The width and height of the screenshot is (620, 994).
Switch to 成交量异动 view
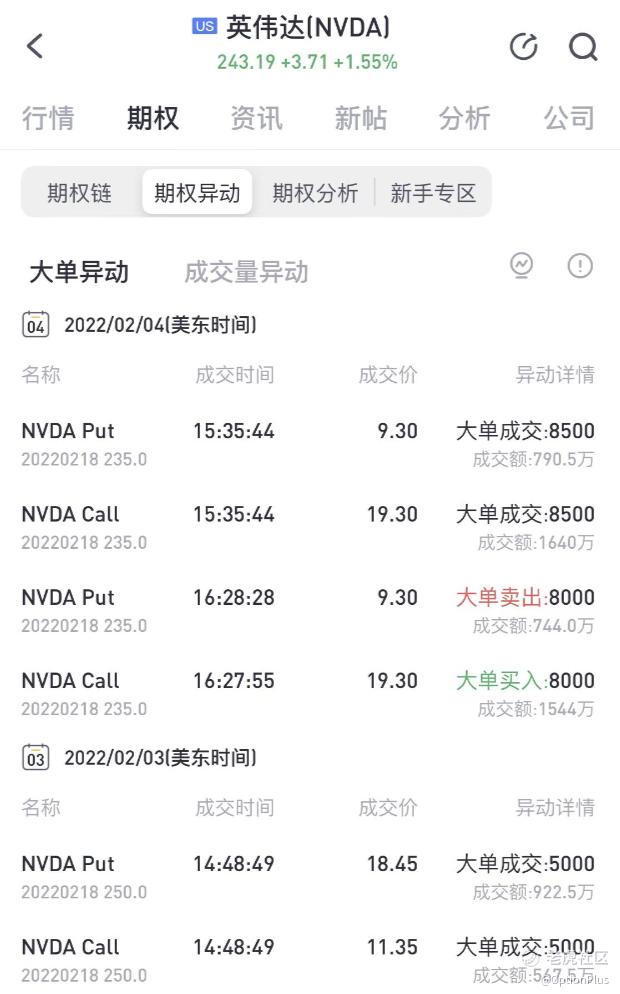tap(246, 272)
